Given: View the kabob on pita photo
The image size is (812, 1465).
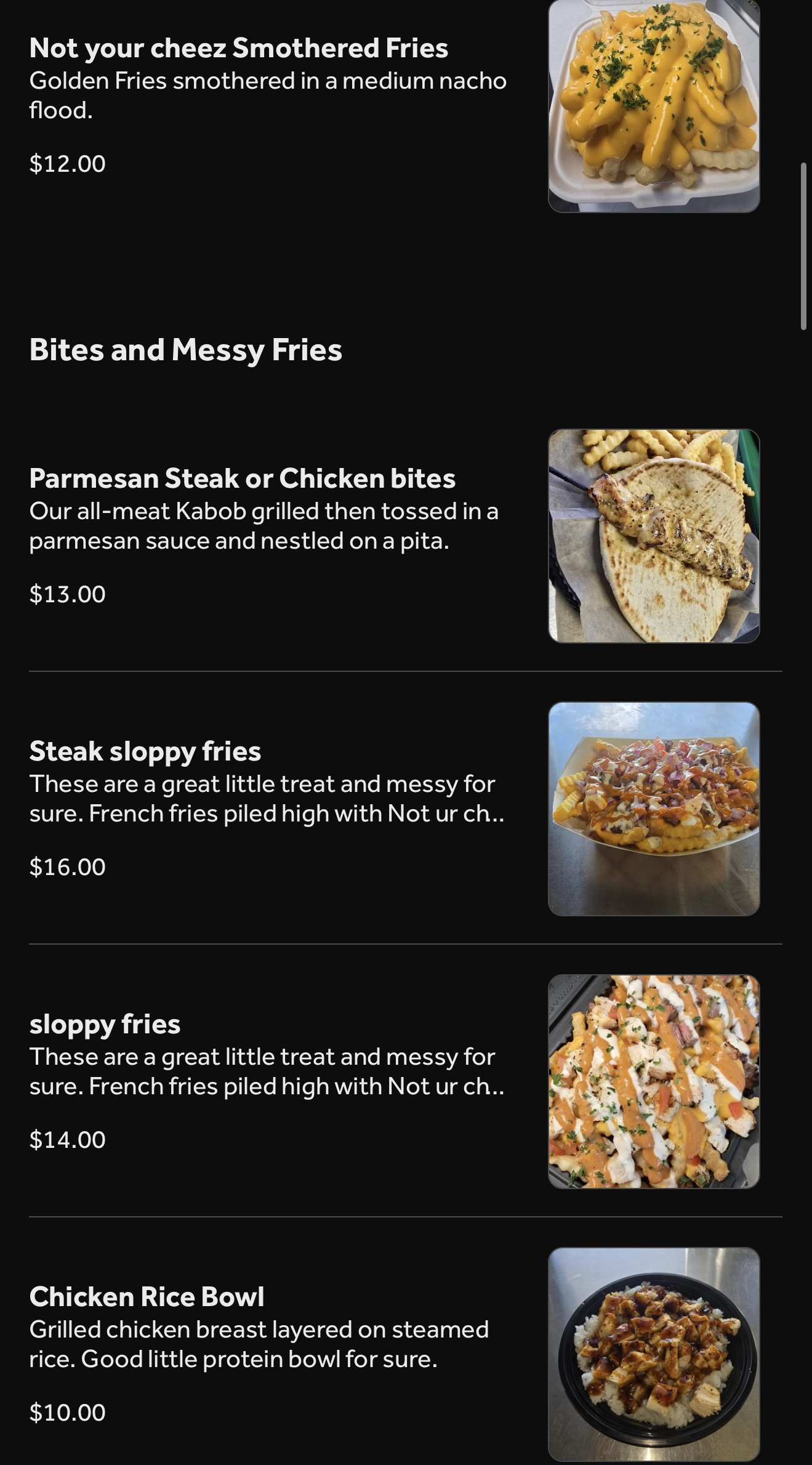Looking at the screenshot, I should (x=653, y=536).
